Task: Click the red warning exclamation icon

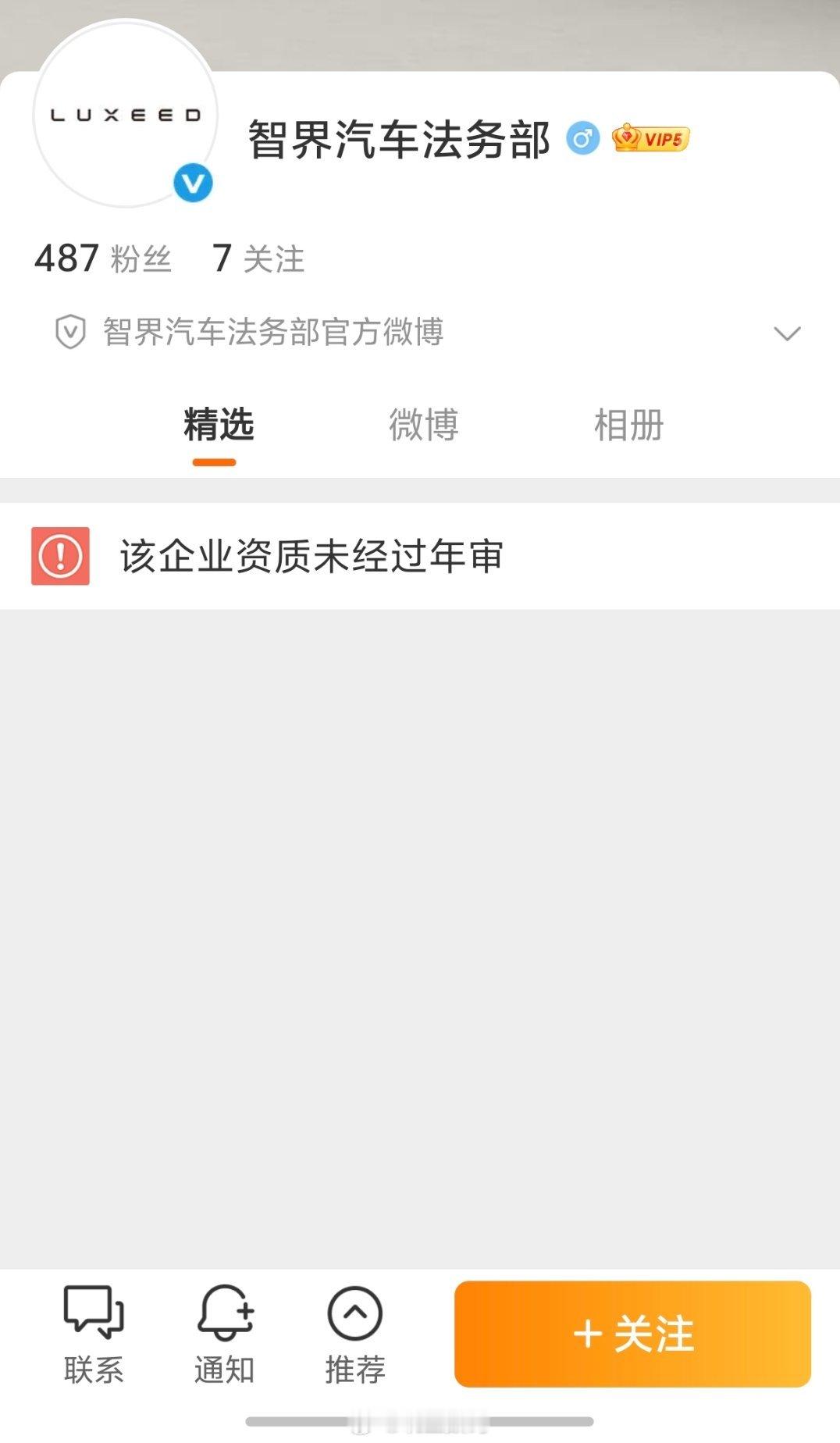Action: [61, 555]
